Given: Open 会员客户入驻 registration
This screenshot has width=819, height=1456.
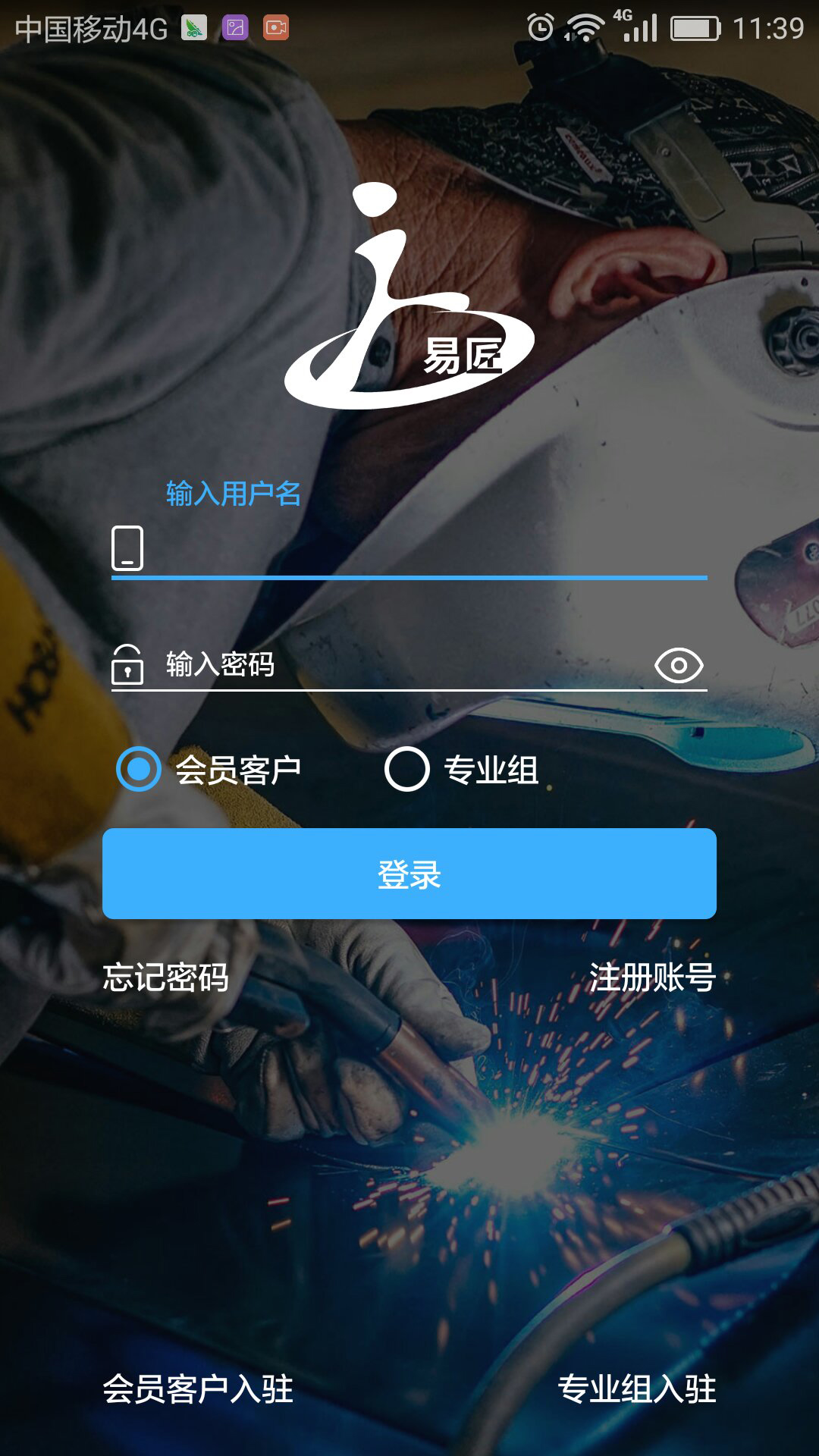Looking at the screenshot, I should pos(198,1389).
